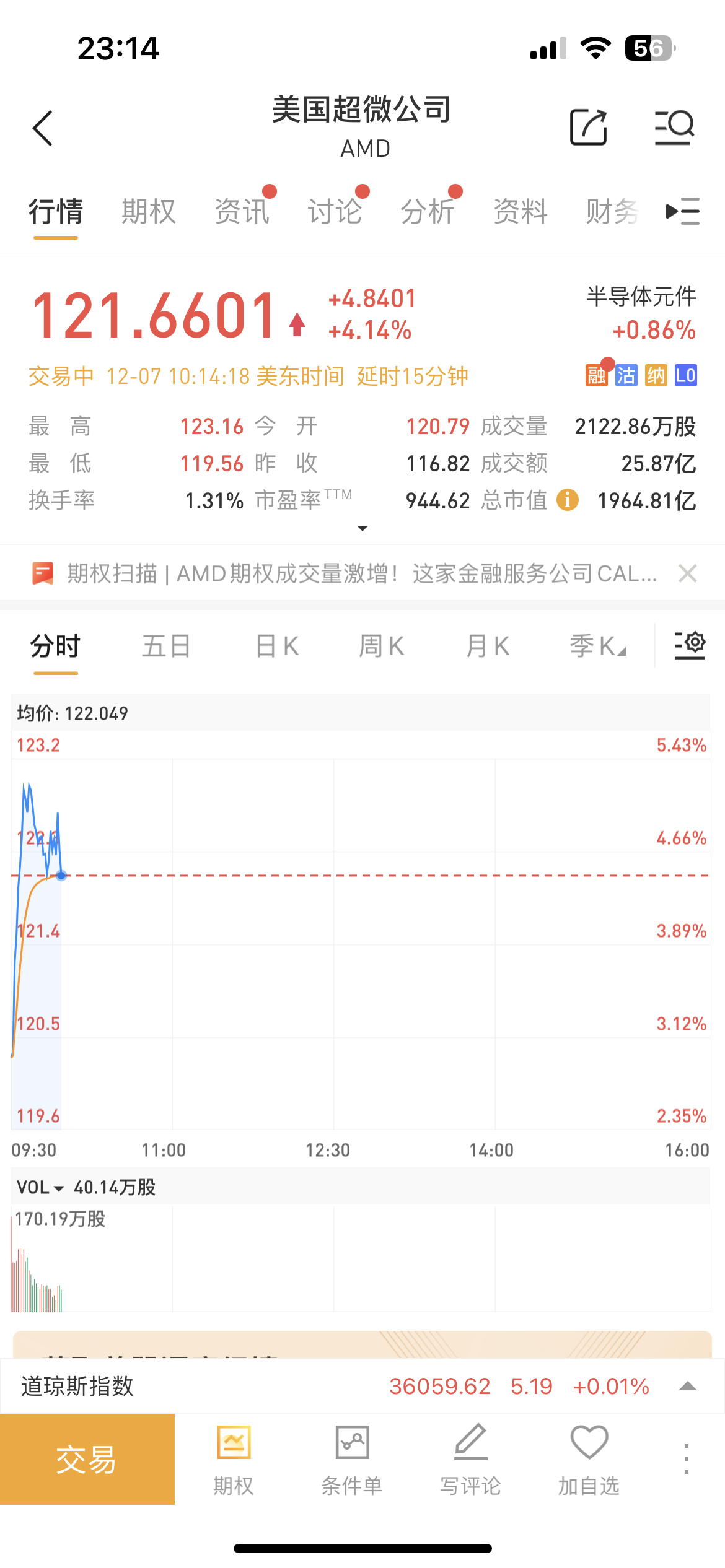Switch to the 讨论 tab
Screen dimensions: 725x1568
[x=335, y=212]
